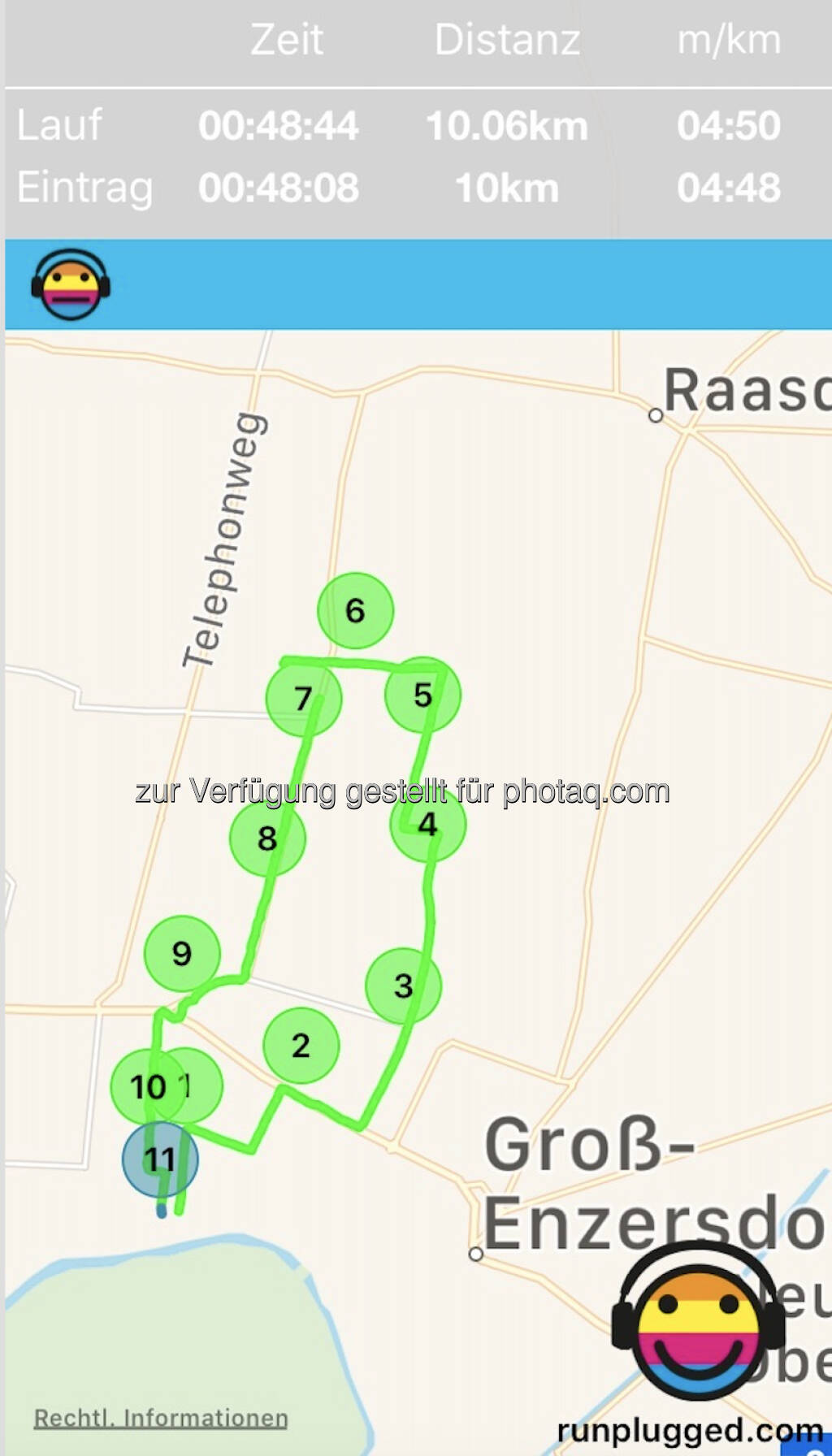
Task: Select kilometer marker 8 on the route
Action: tap(267, 838)
